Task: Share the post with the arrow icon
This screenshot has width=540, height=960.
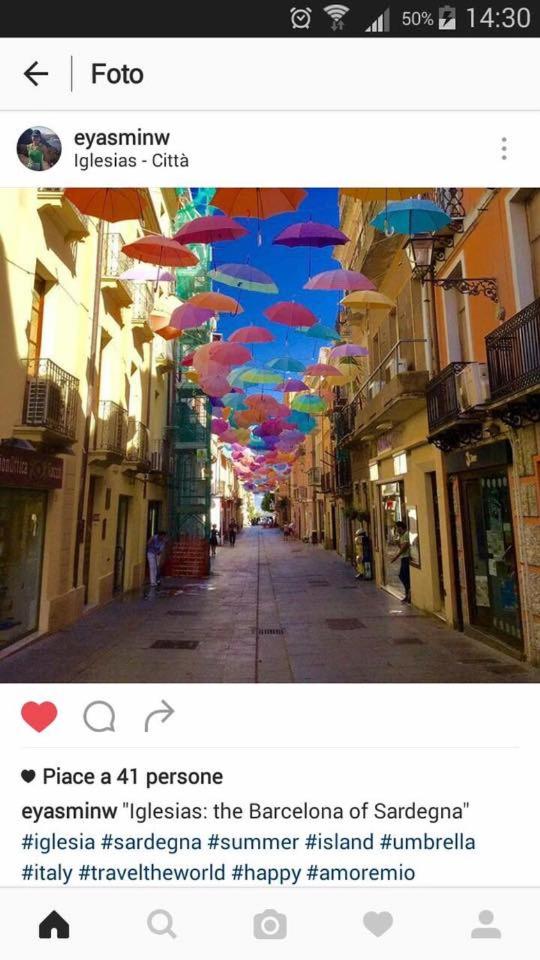Action: click(x=159, y=716)
